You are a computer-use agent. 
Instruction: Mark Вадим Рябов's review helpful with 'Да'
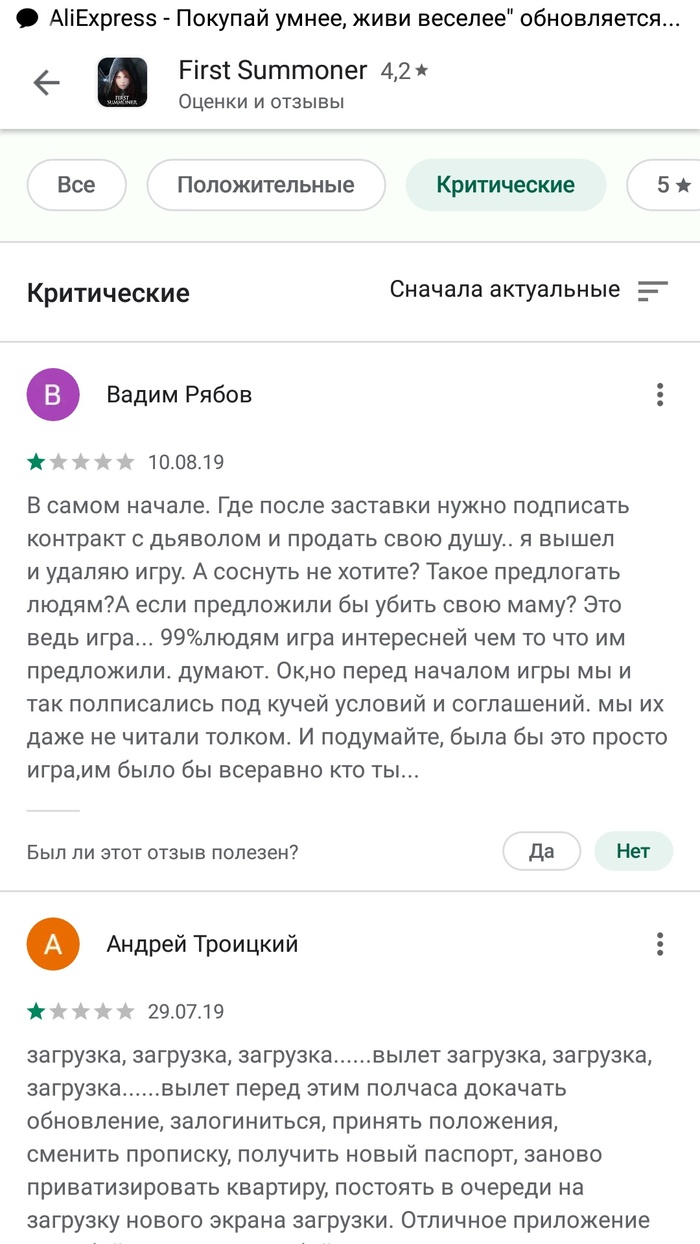[x=541, y=851]
